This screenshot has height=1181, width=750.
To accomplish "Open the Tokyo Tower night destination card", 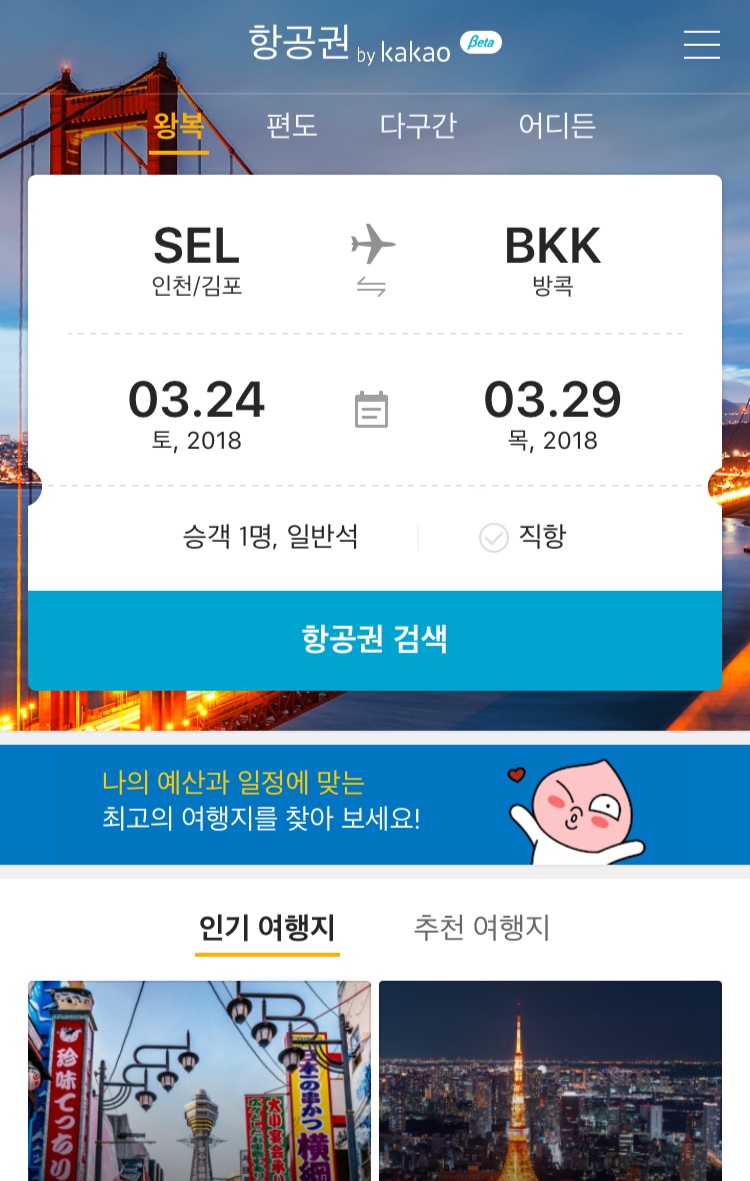I will (x=550, y=1080).
